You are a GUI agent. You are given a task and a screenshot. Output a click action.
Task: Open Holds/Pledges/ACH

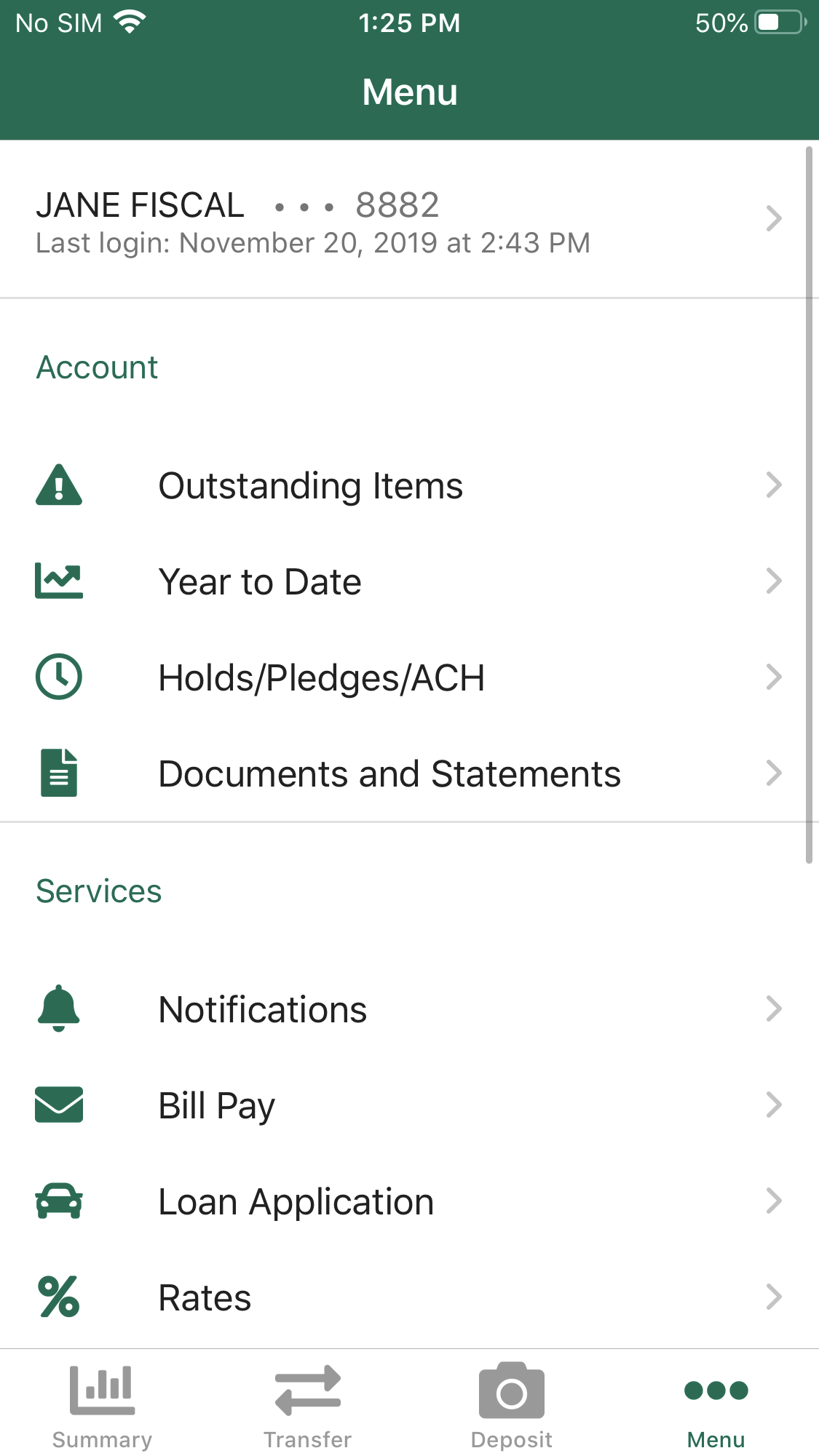(409, 677)
